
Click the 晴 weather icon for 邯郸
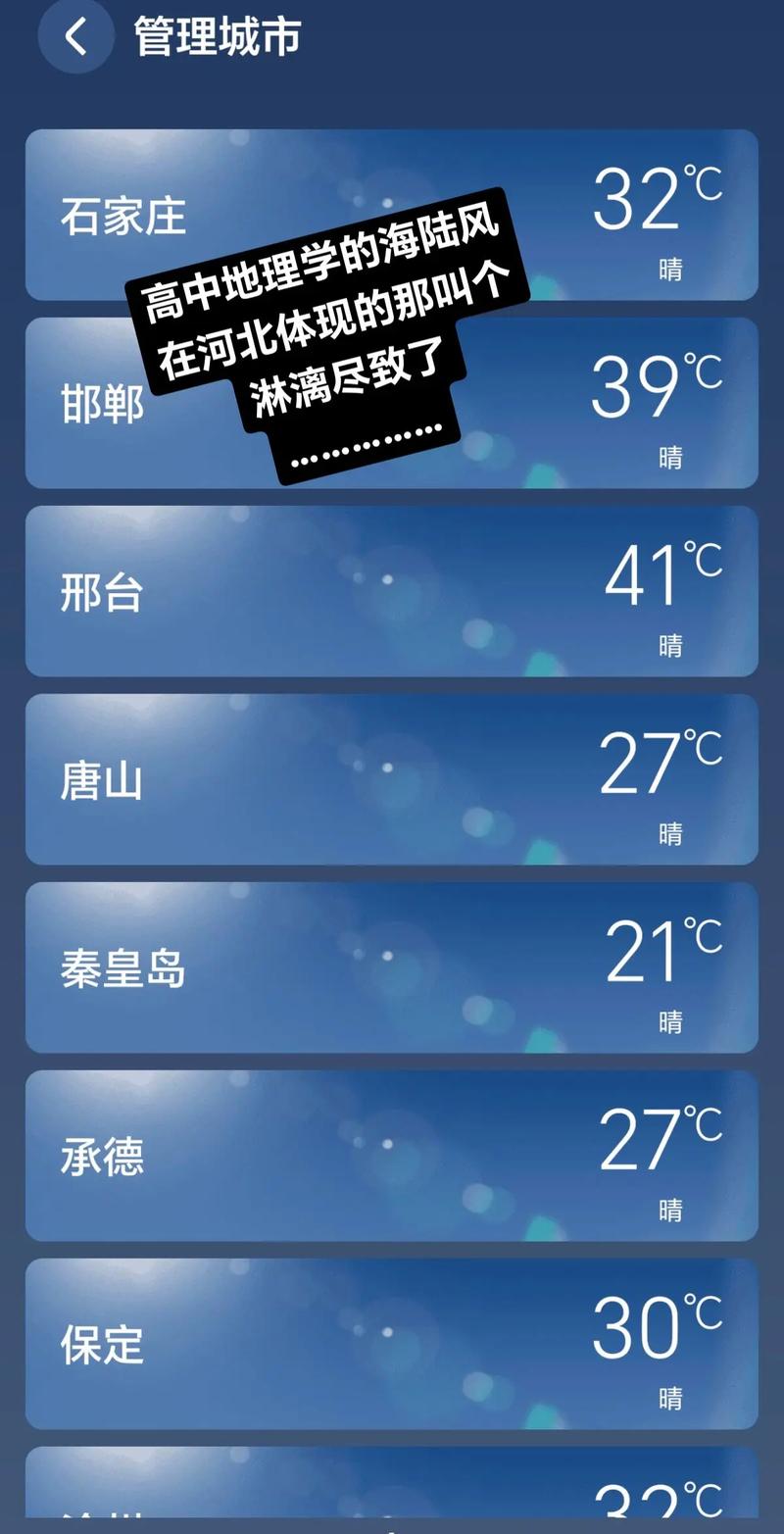click(670, 458)
